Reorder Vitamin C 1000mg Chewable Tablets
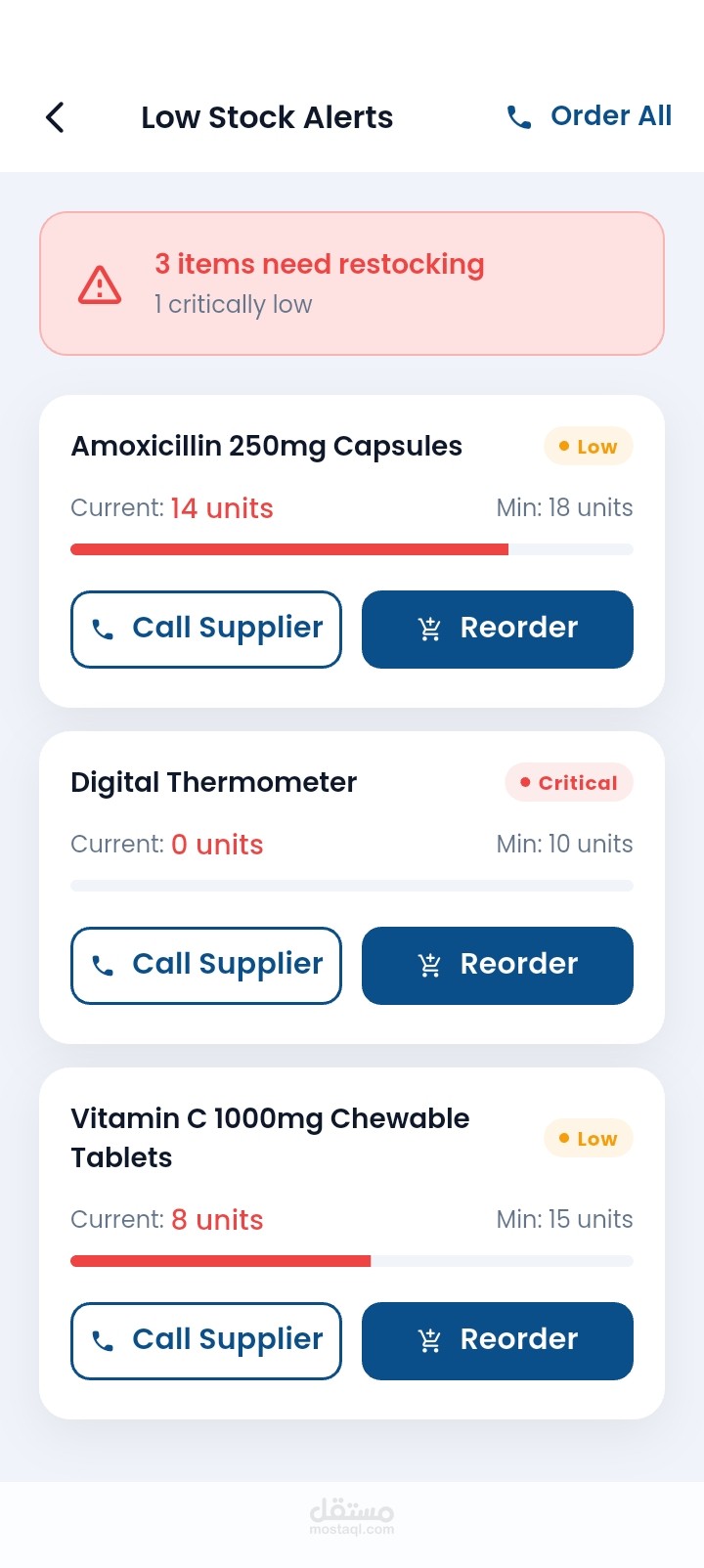Image resolution: width=704 pixels, height=1568 pixels. pos(498,1340)
